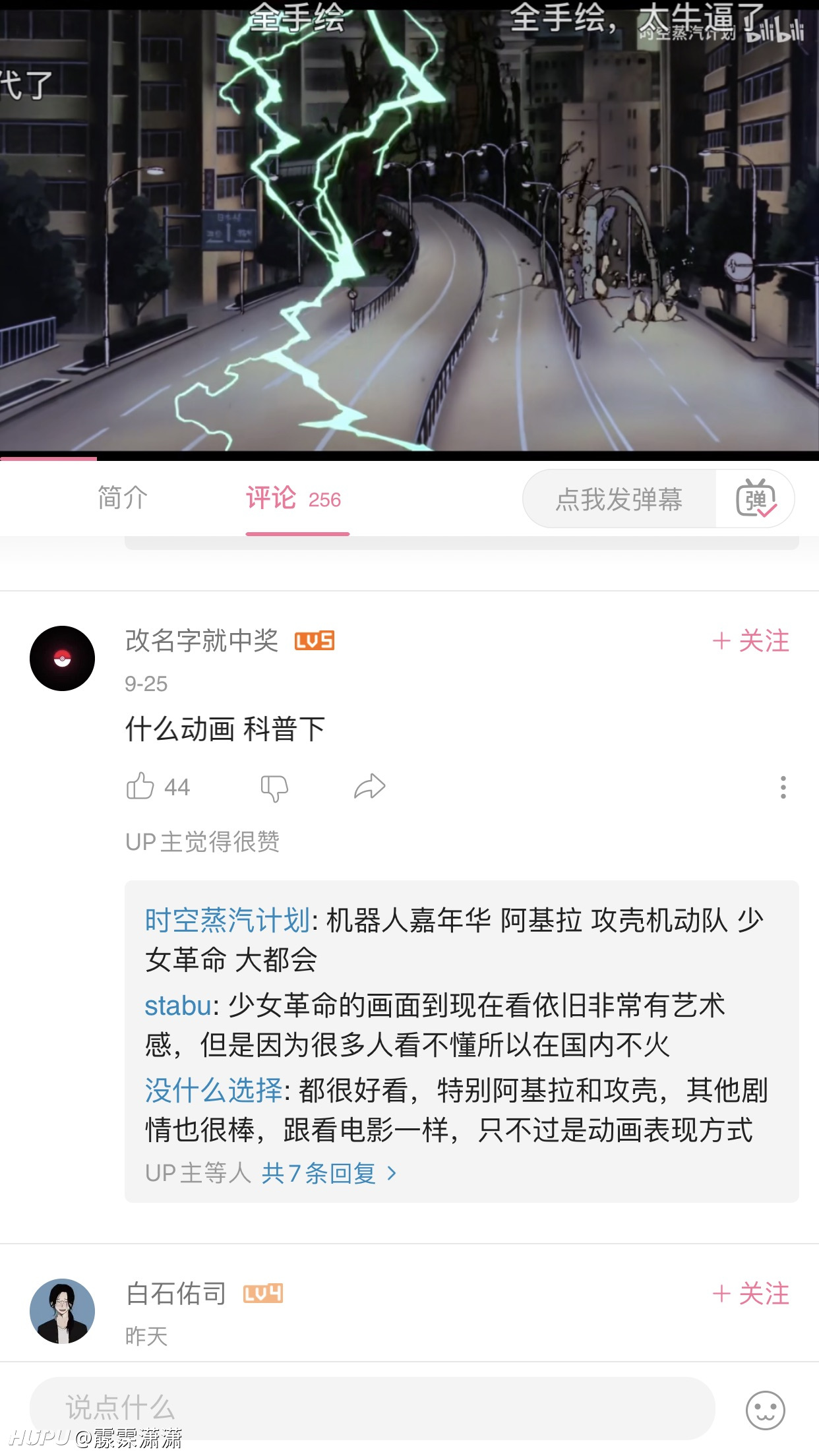This screenshot has width=819, height=1456.
Task: Like the comment 什么动画 科普下
Action: 158,787
